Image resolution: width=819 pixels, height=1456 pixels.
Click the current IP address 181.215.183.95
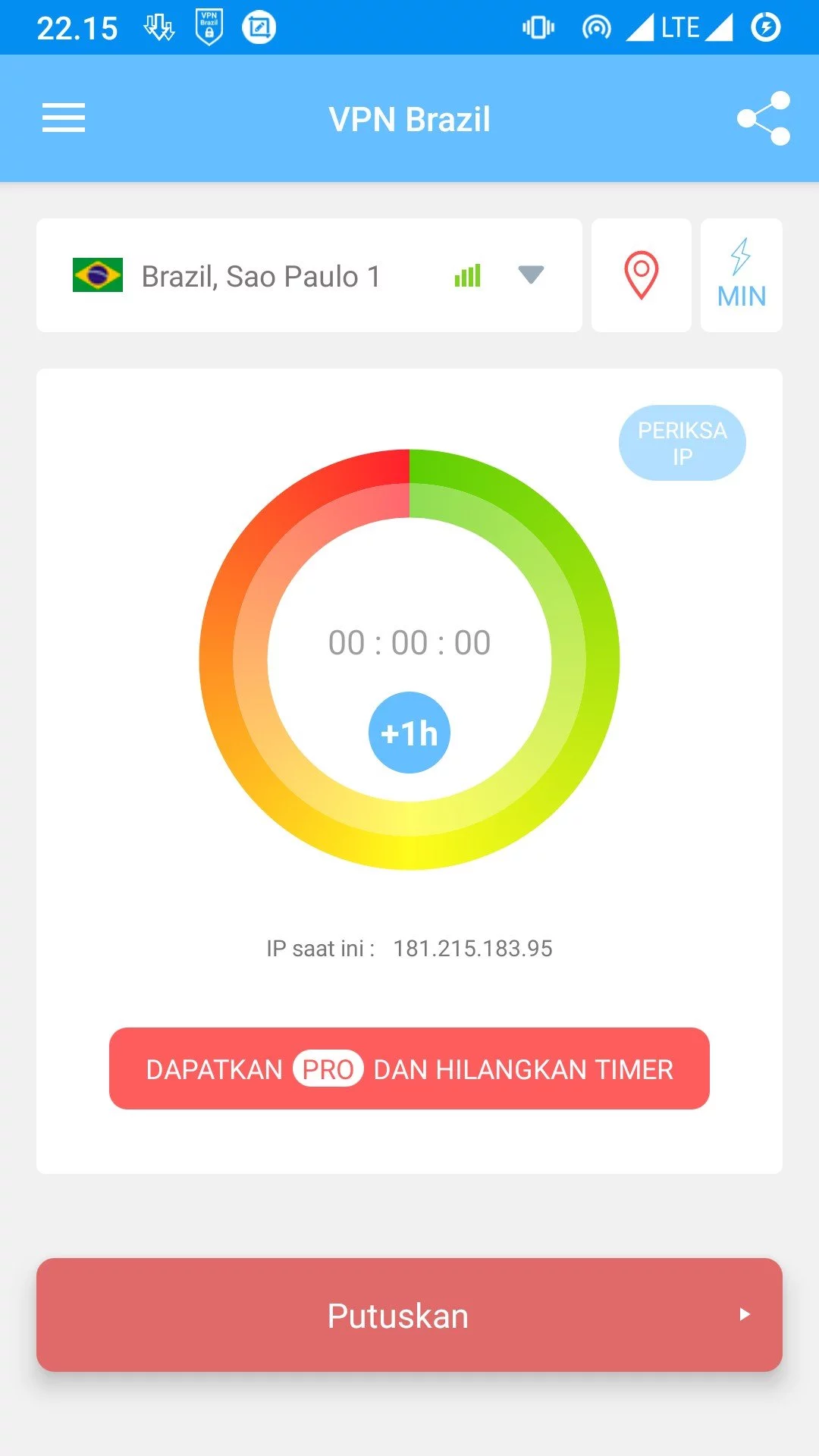(x=472, y=948)
